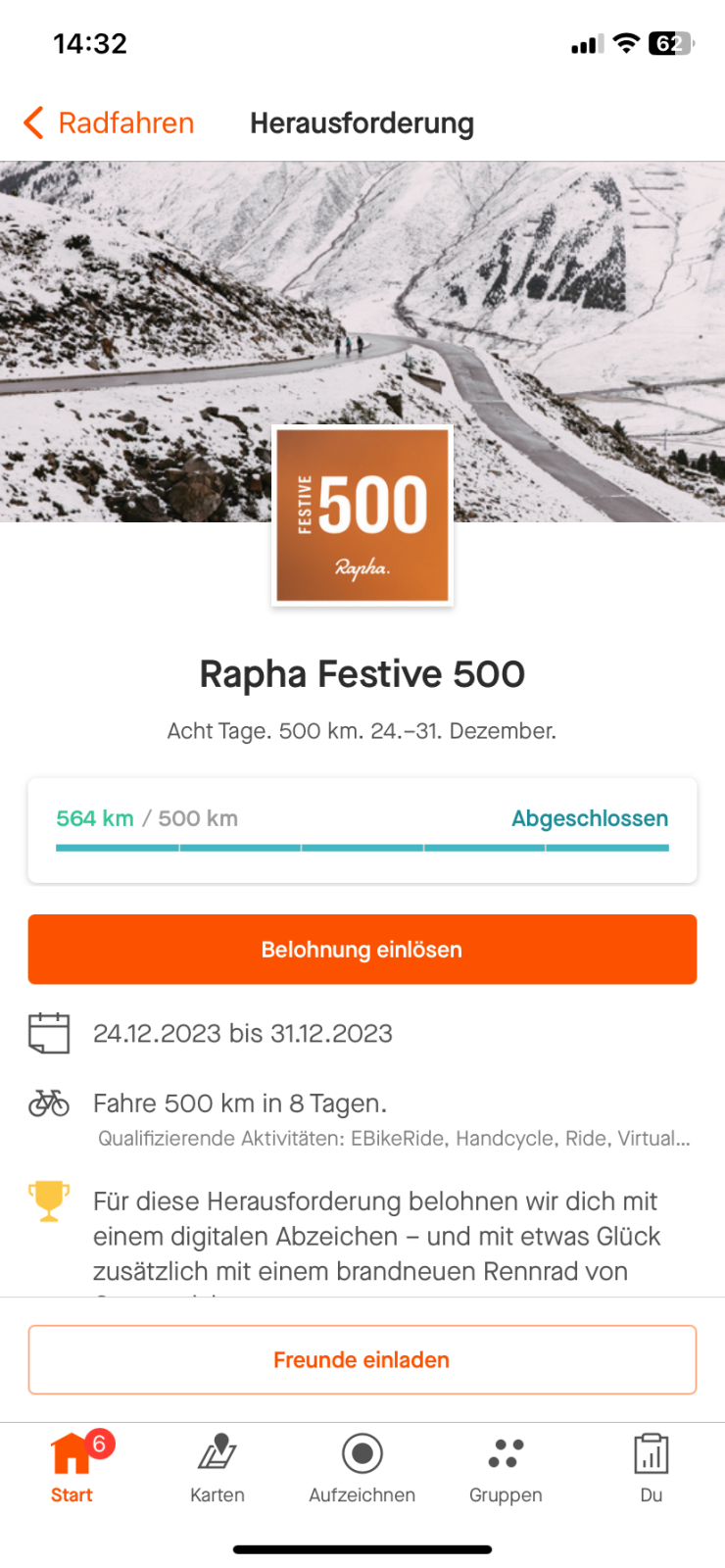Switch to the Start tab
725x1568 pixels.
[72, 1466]
